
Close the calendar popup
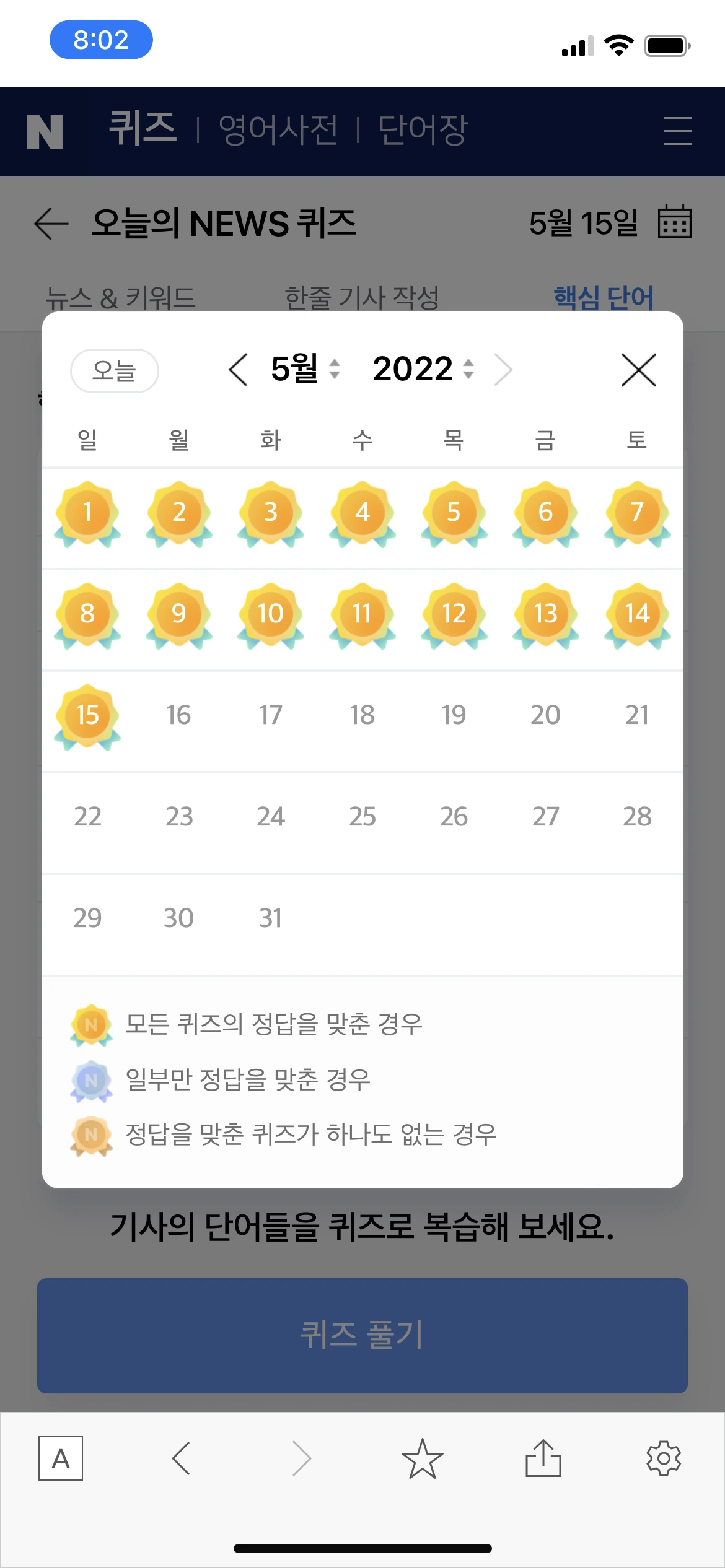(x=639, y=370)
